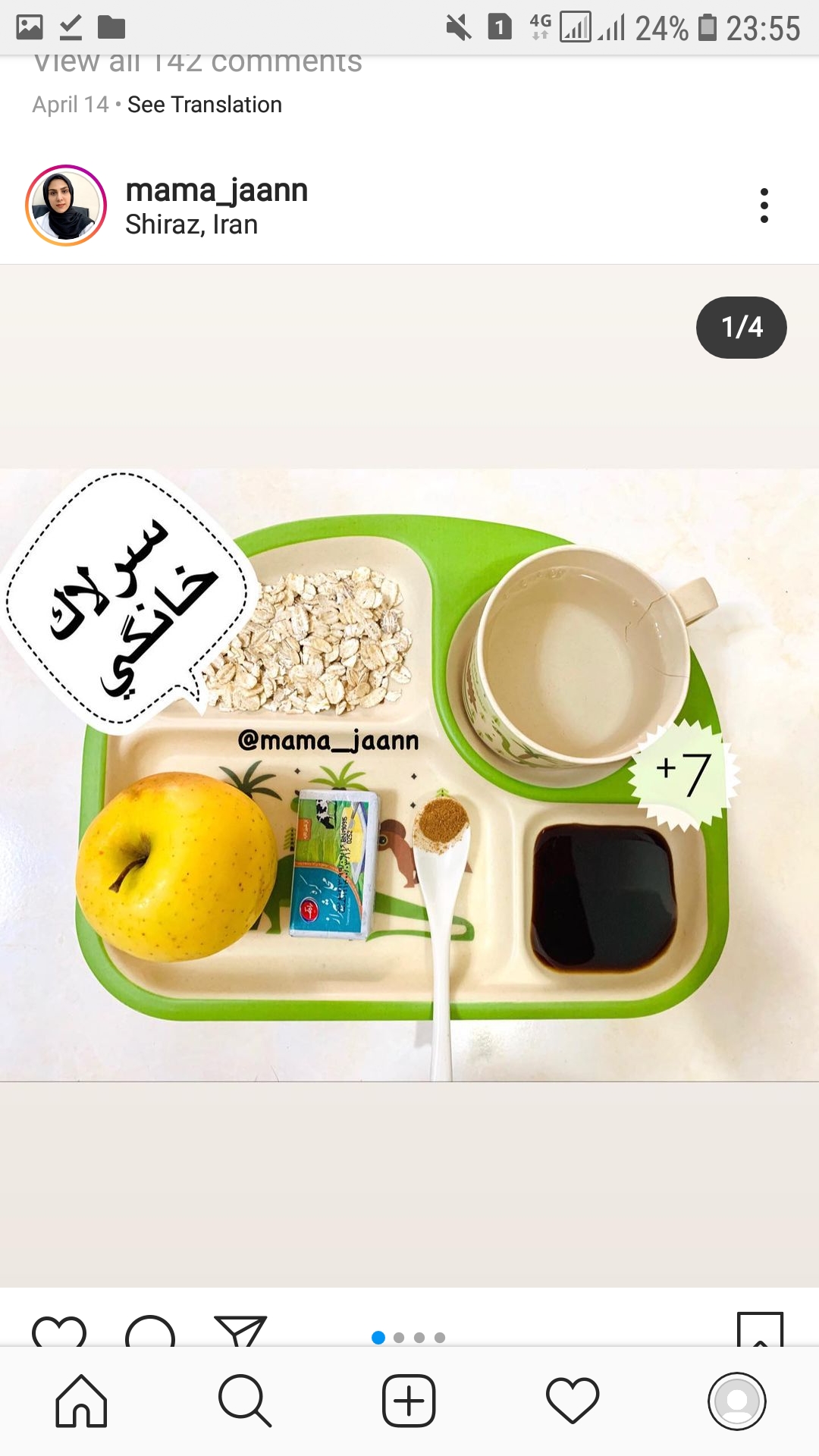Tap See Translation link

[204, 105]
